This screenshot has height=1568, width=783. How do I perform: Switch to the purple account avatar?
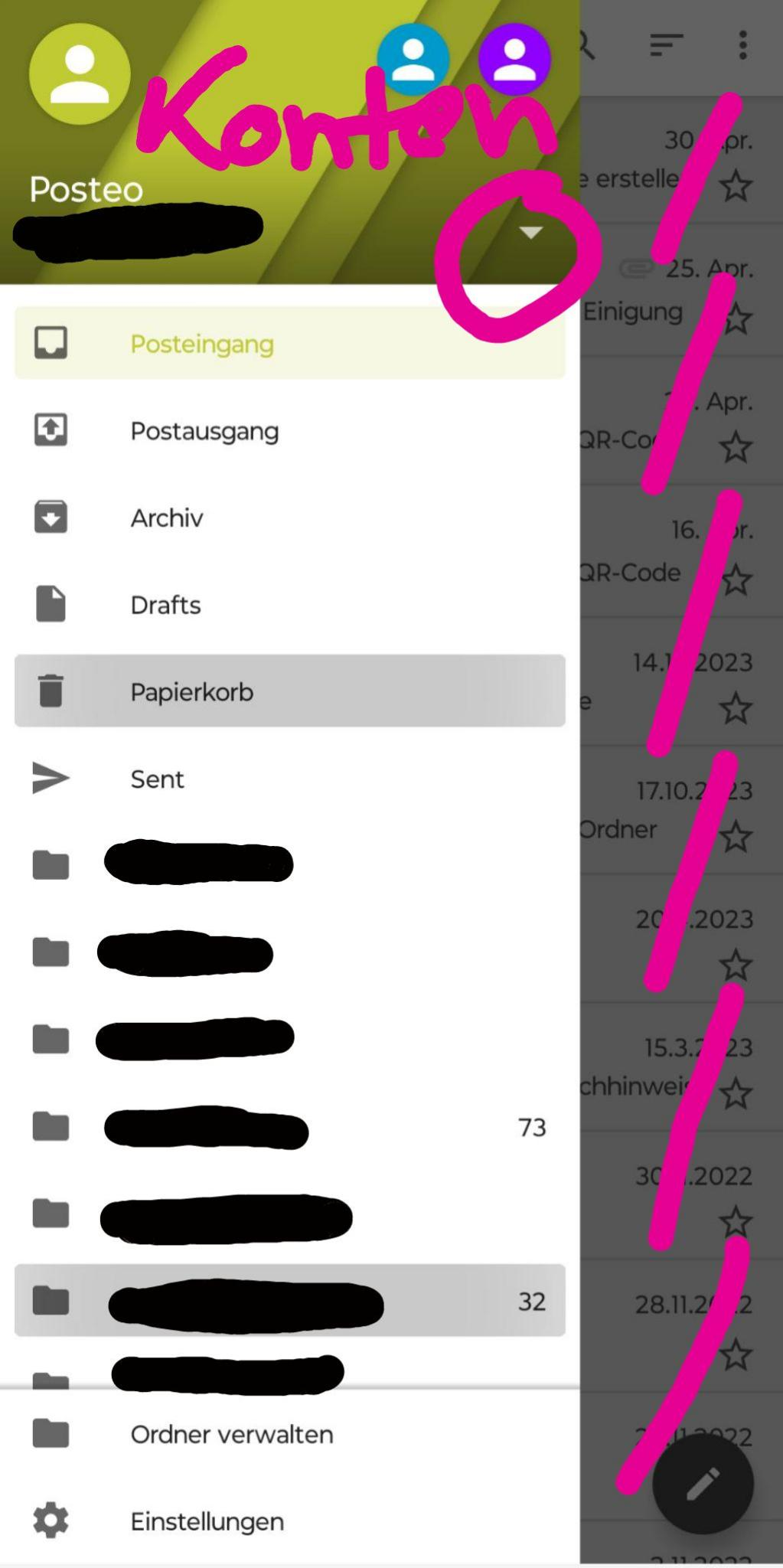[514, 59]
